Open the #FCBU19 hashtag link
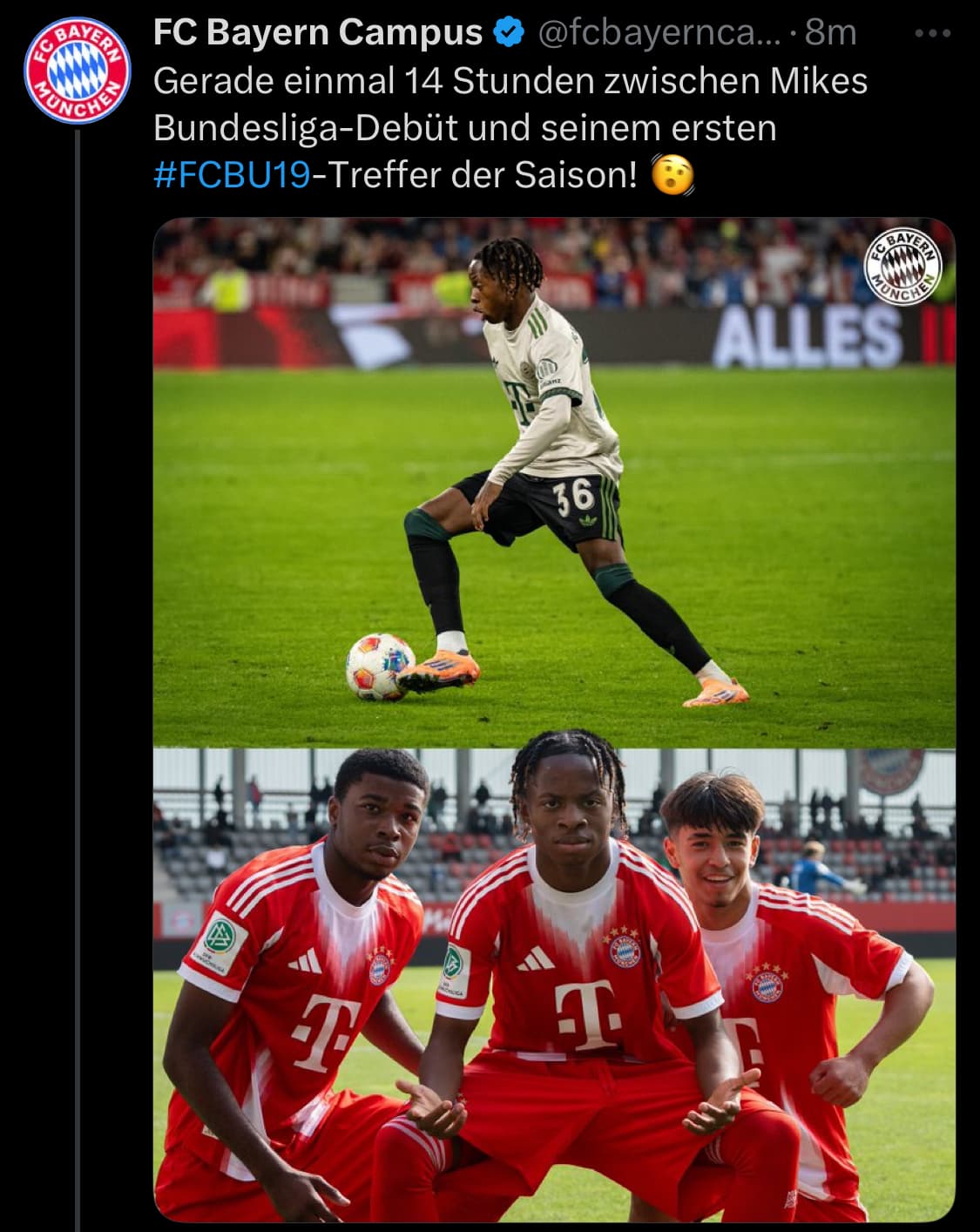The image size is (980, 1232). [232, 175]
